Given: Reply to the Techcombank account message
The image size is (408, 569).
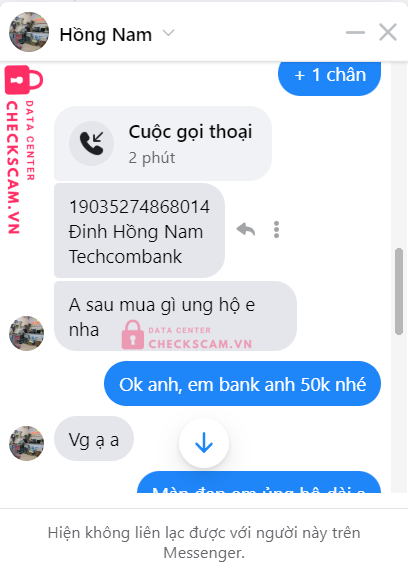Looking at the screenshot, I should [x=246, y=230].
